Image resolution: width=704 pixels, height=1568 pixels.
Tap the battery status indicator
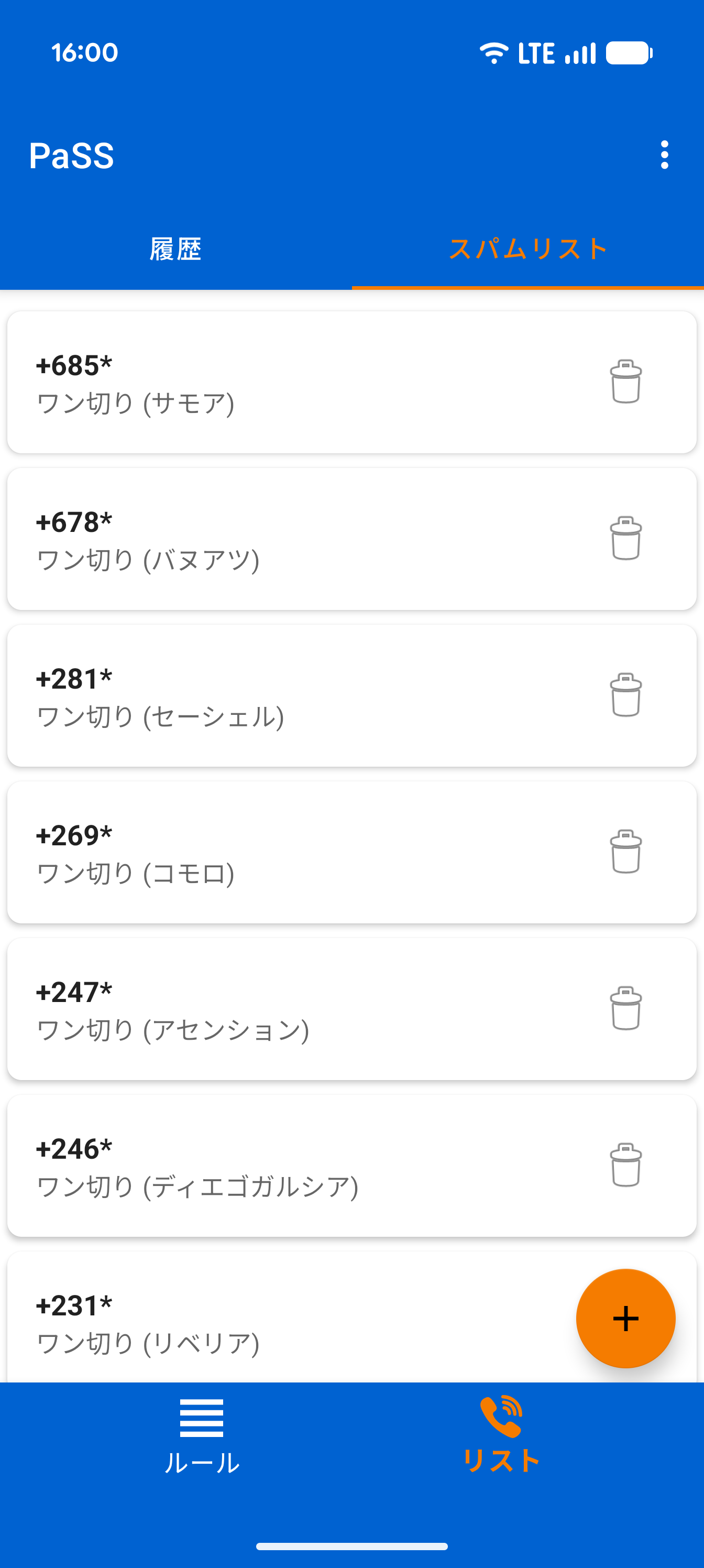629,53
